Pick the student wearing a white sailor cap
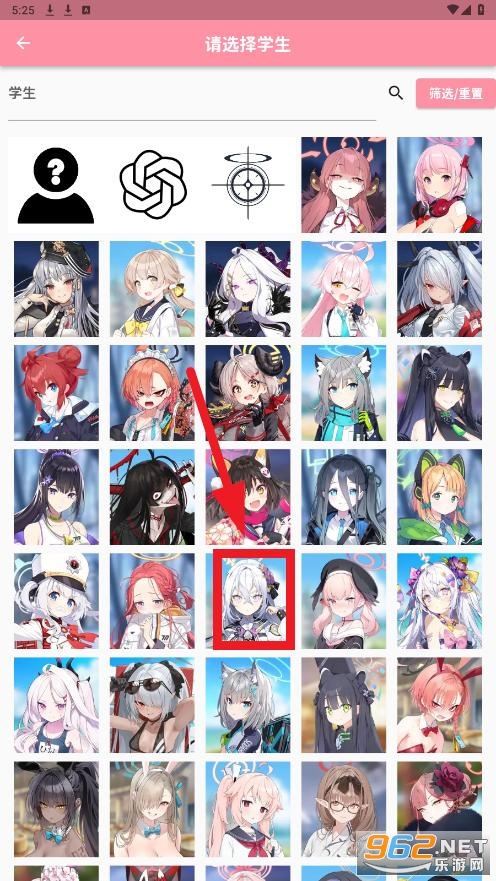This screenshot has height=881, width=496. coord(56,601)
